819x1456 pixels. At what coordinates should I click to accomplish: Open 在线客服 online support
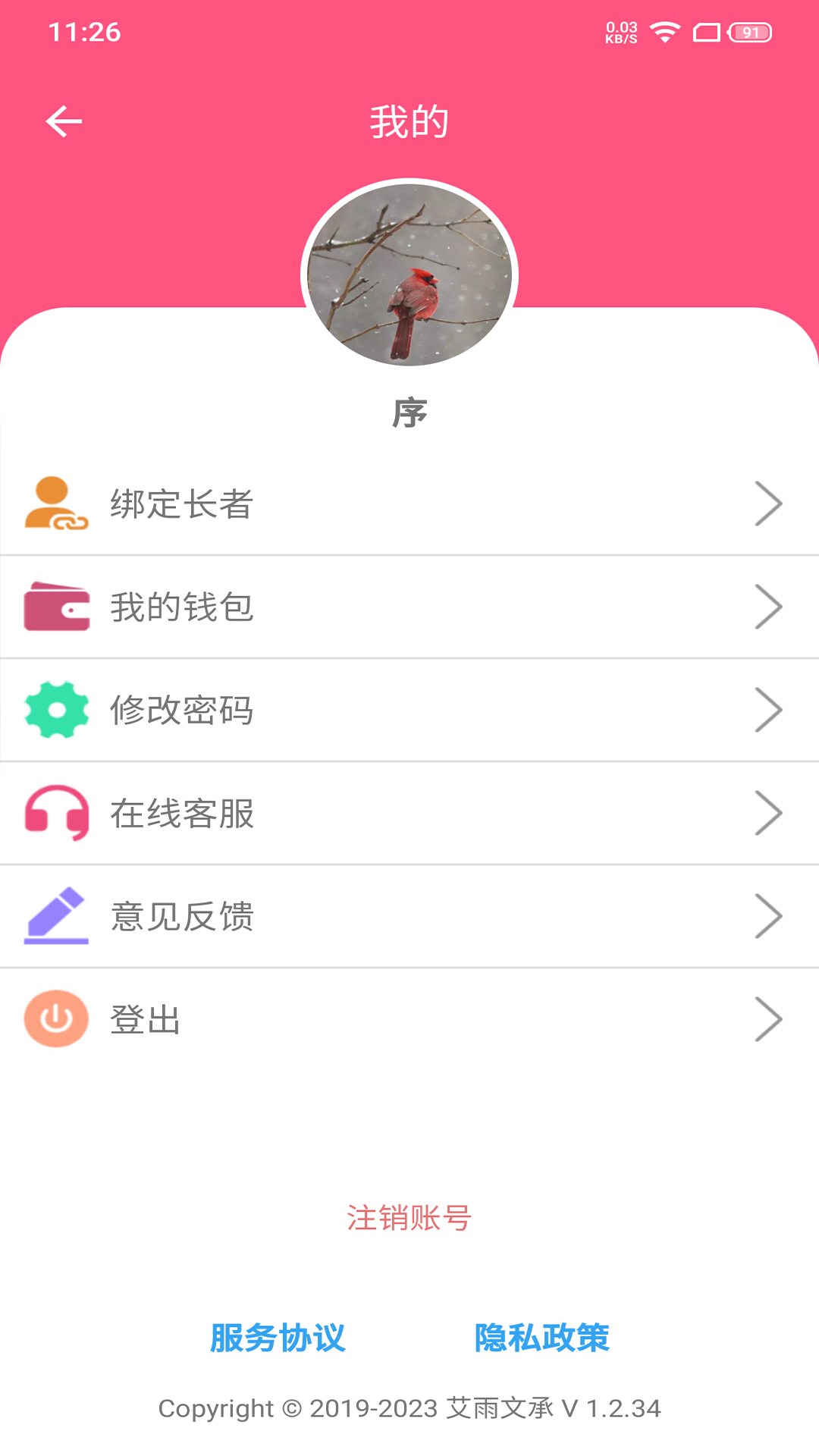pyautogui.click(x=409, y=813)
